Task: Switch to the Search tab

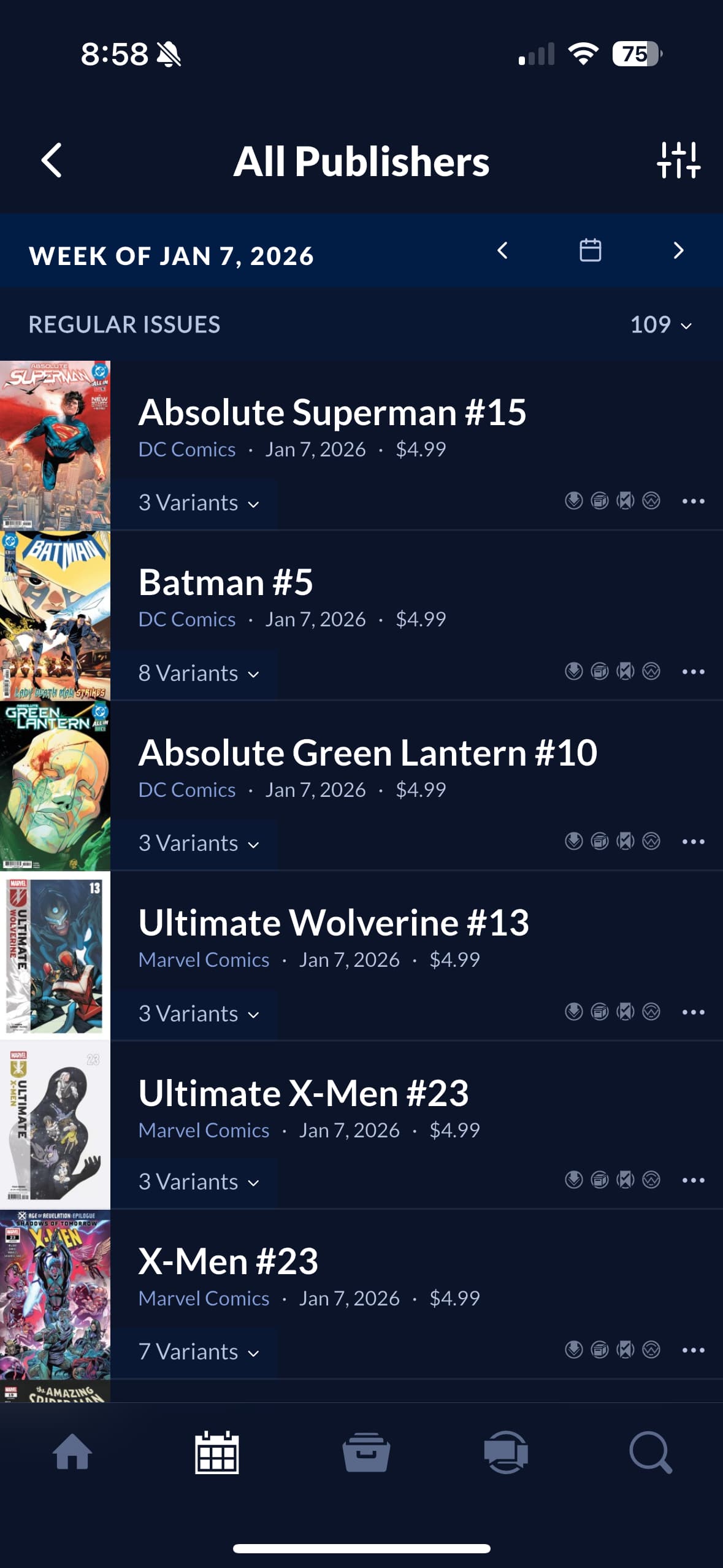Action: pos(650,1452)
